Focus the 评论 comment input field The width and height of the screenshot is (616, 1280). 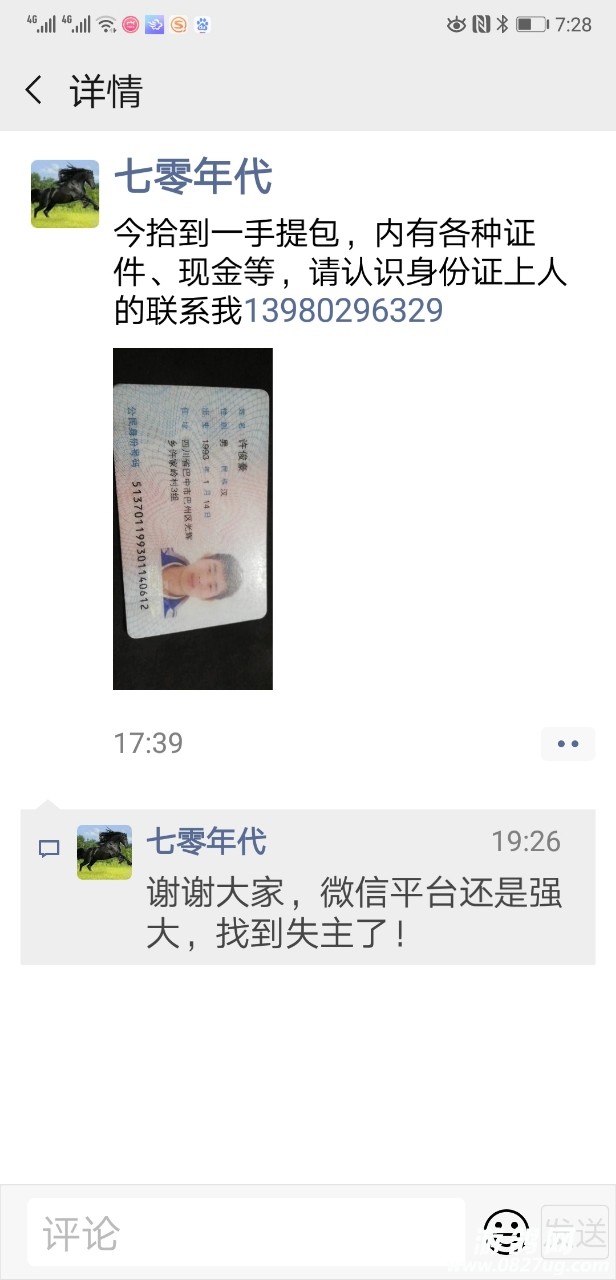click(x=245, y=1233)
